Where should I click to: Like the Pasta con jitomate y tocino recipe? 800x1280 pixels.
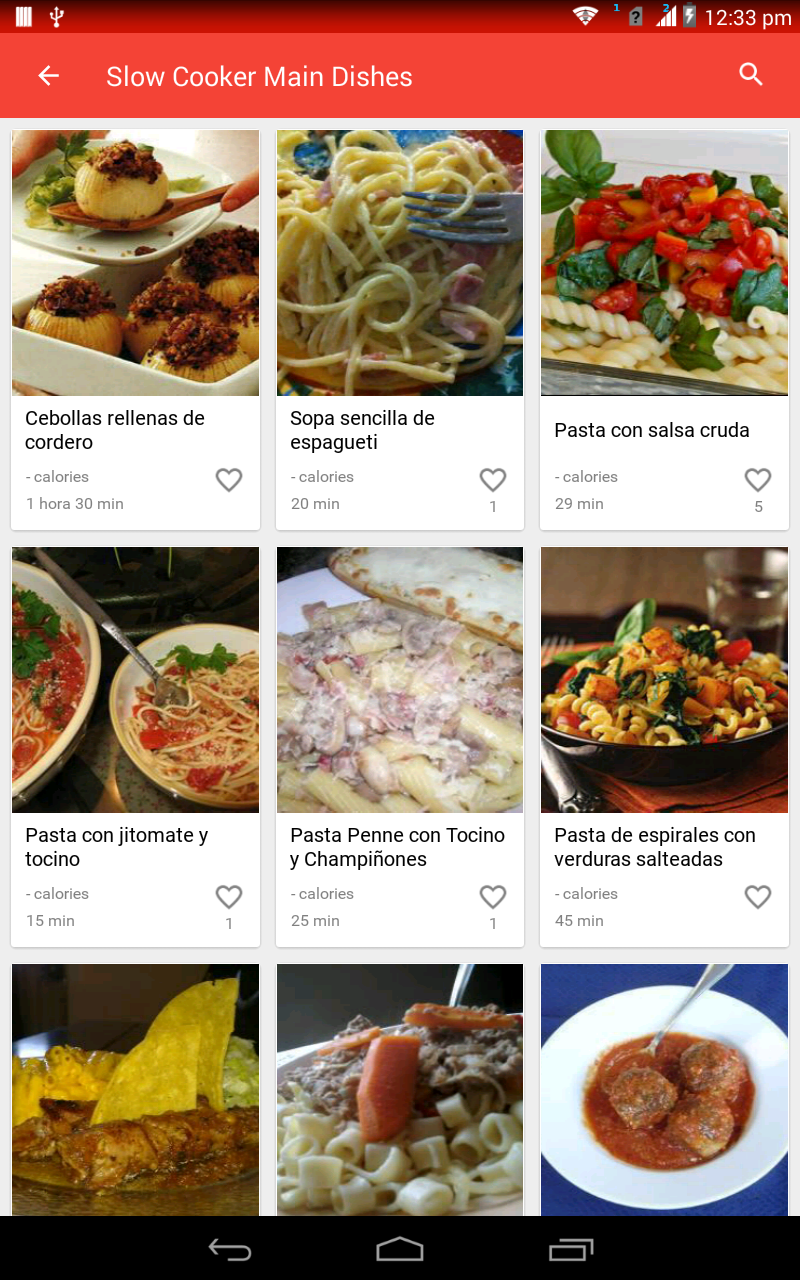coord(229,897)
